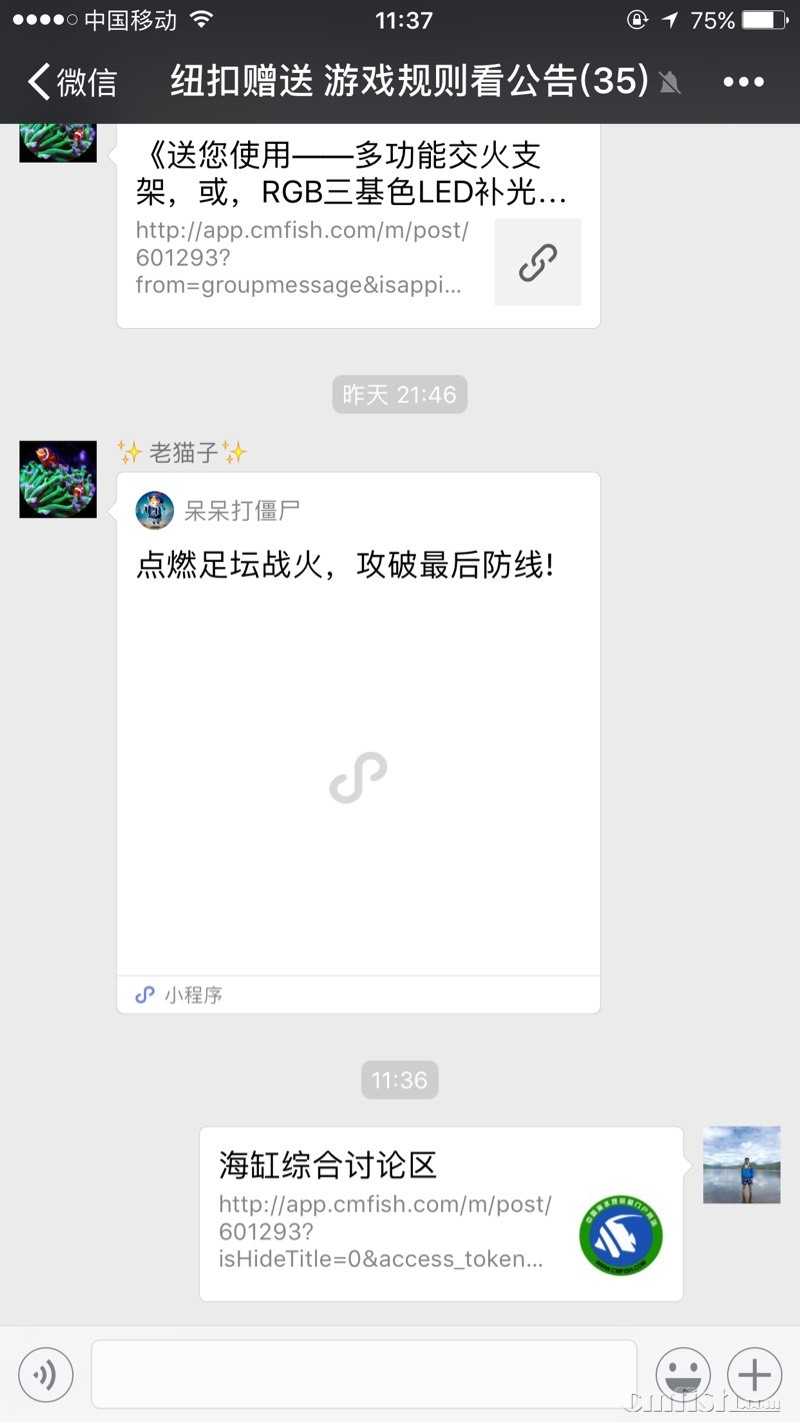The height and width of the screenshot is (1423, 800).
Task: Open 老猫子's avatar profile
Action: pos(58,479)
